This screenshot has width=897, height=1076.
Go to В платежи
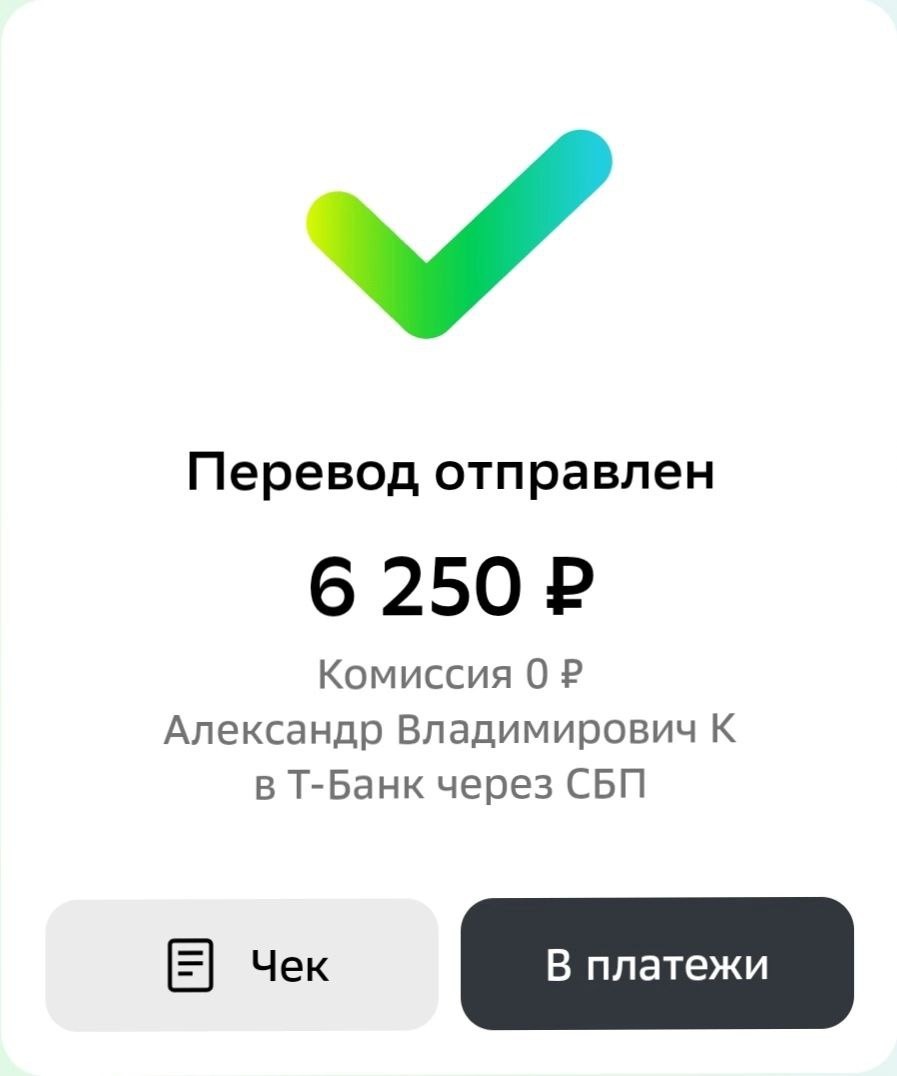point(657,964)
